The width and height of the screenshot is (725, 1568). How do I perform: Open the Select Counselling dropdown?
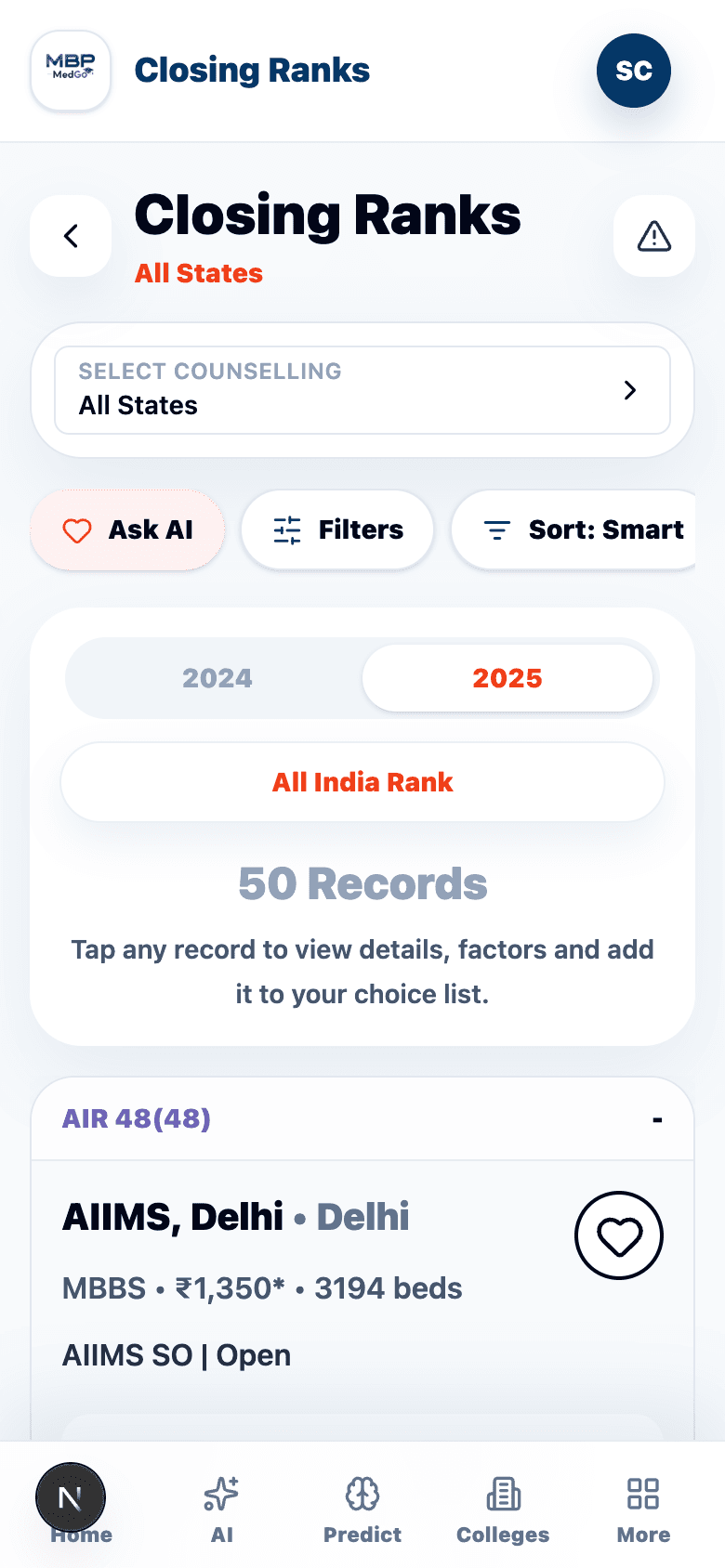click(362, 390)
